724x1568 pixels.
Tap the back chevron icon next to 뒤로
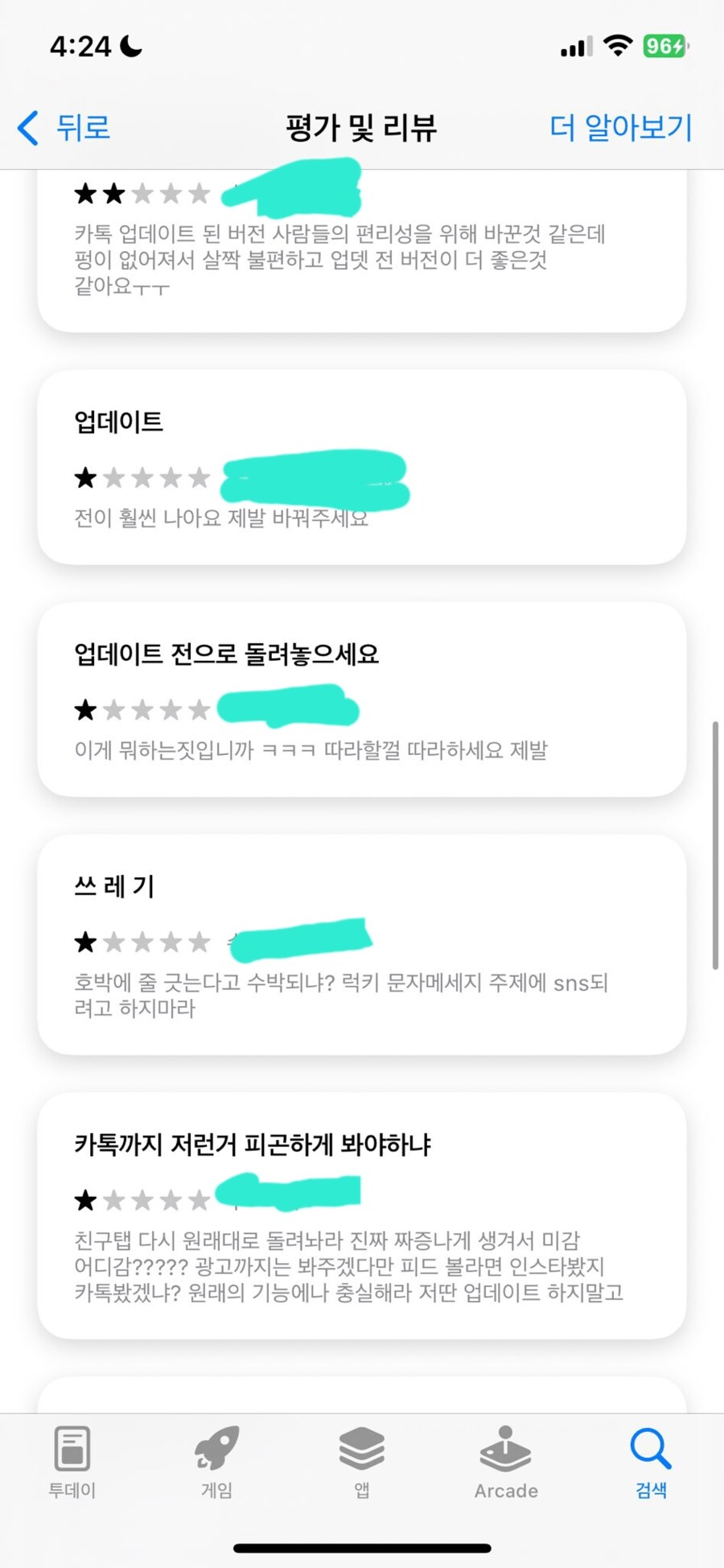(27, 127)
